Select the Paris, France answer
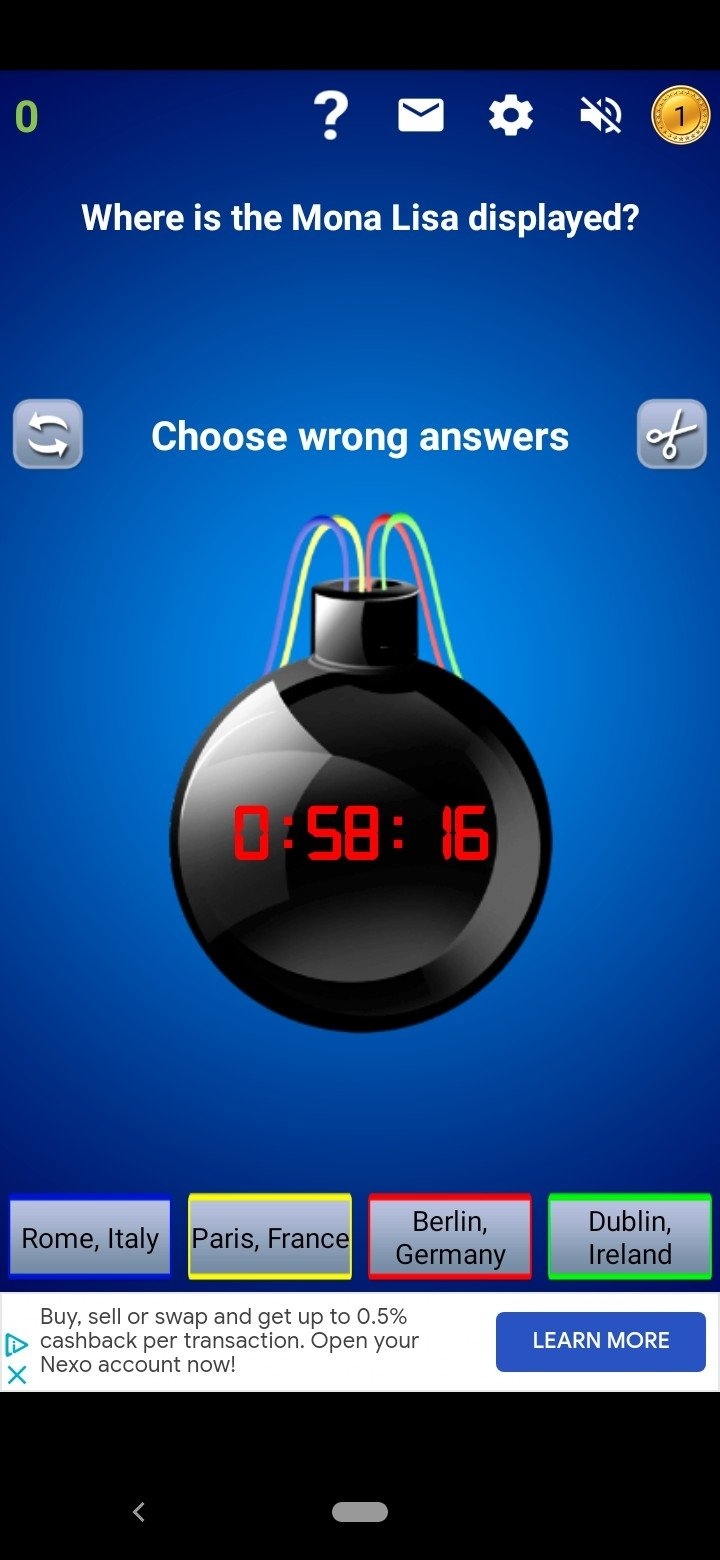This screenshot has height=1560, width=720. pyautogui.click(x=270, y=1238)
